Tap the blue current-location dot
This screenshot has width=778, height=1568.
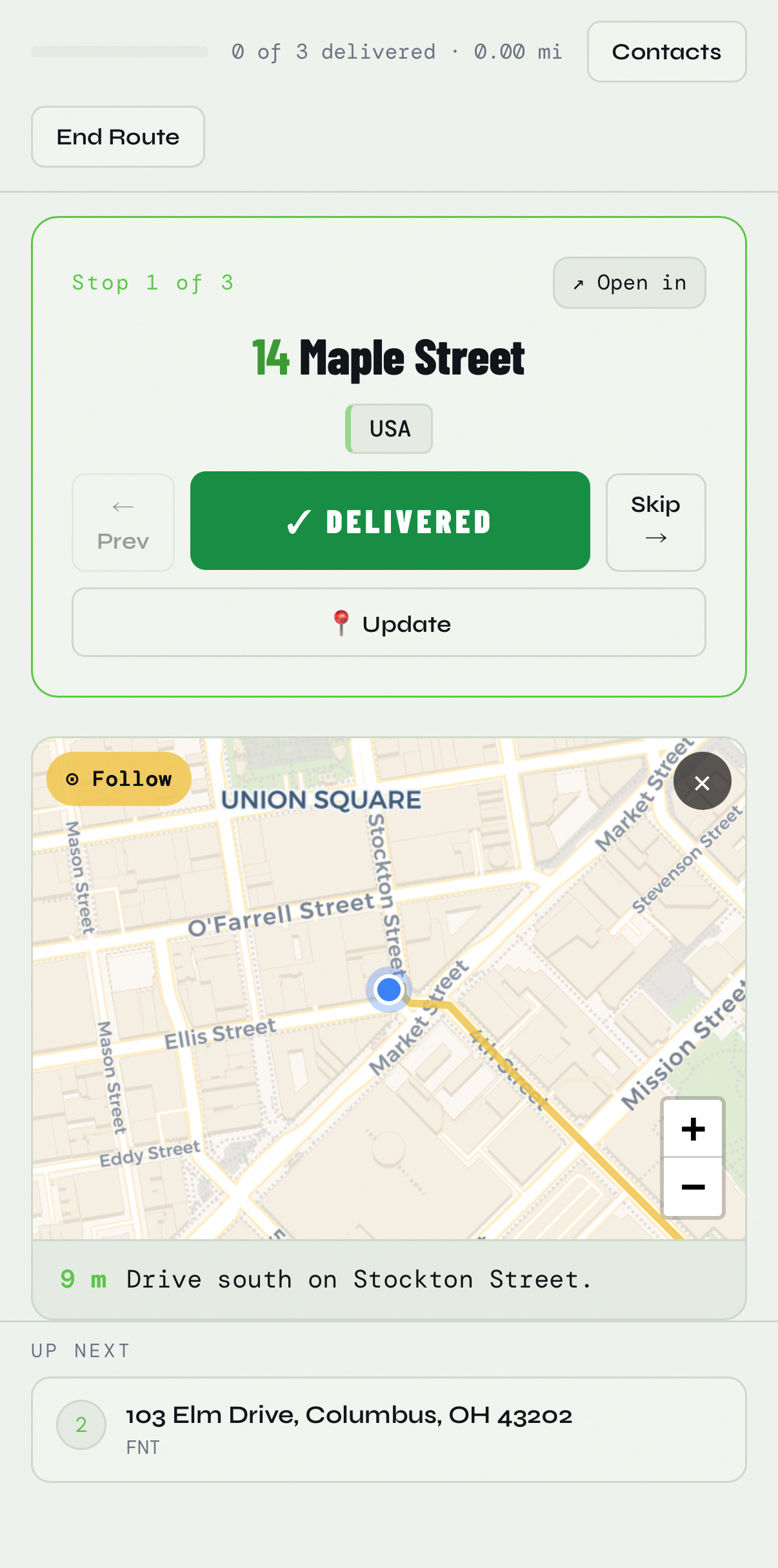pos(388,990)
